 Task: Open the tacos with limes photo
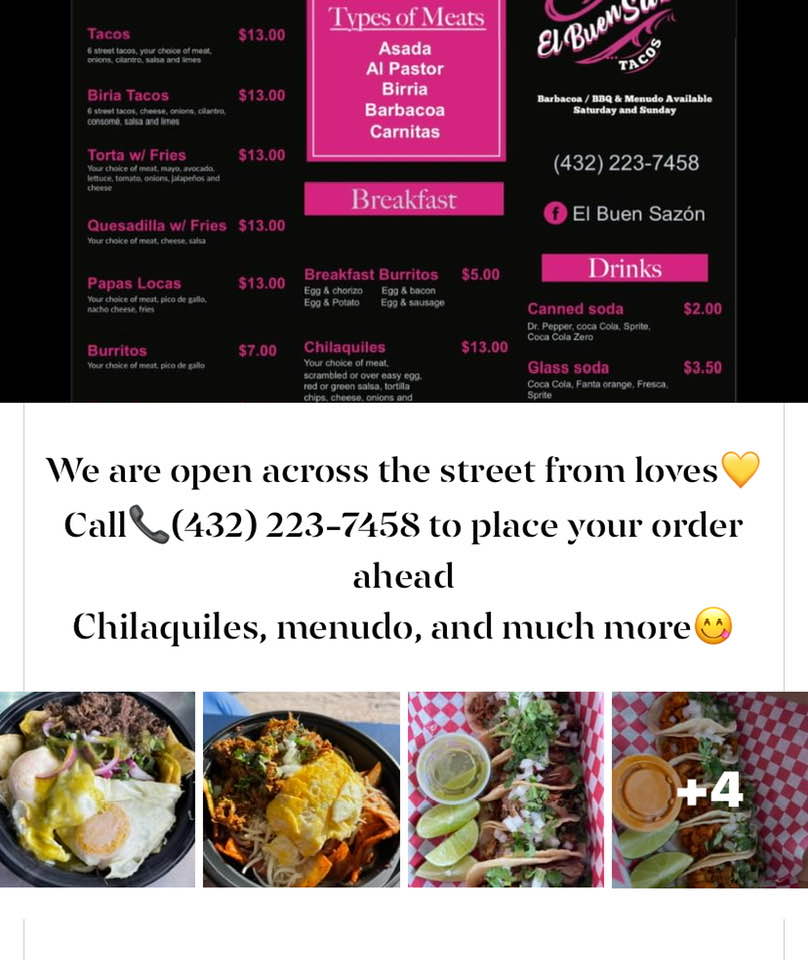506,789
